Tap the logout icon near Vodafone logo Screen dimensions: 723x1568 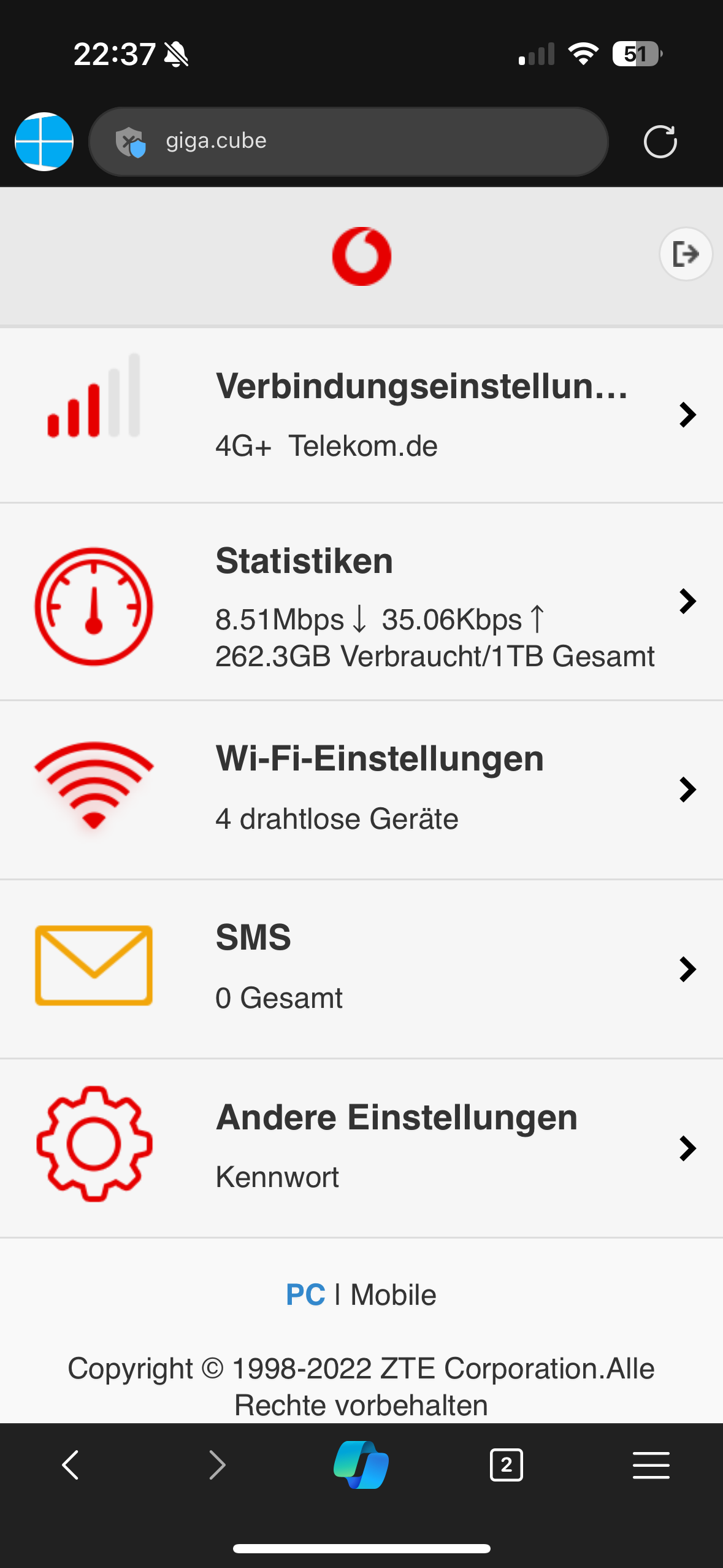tap(685, 254)
